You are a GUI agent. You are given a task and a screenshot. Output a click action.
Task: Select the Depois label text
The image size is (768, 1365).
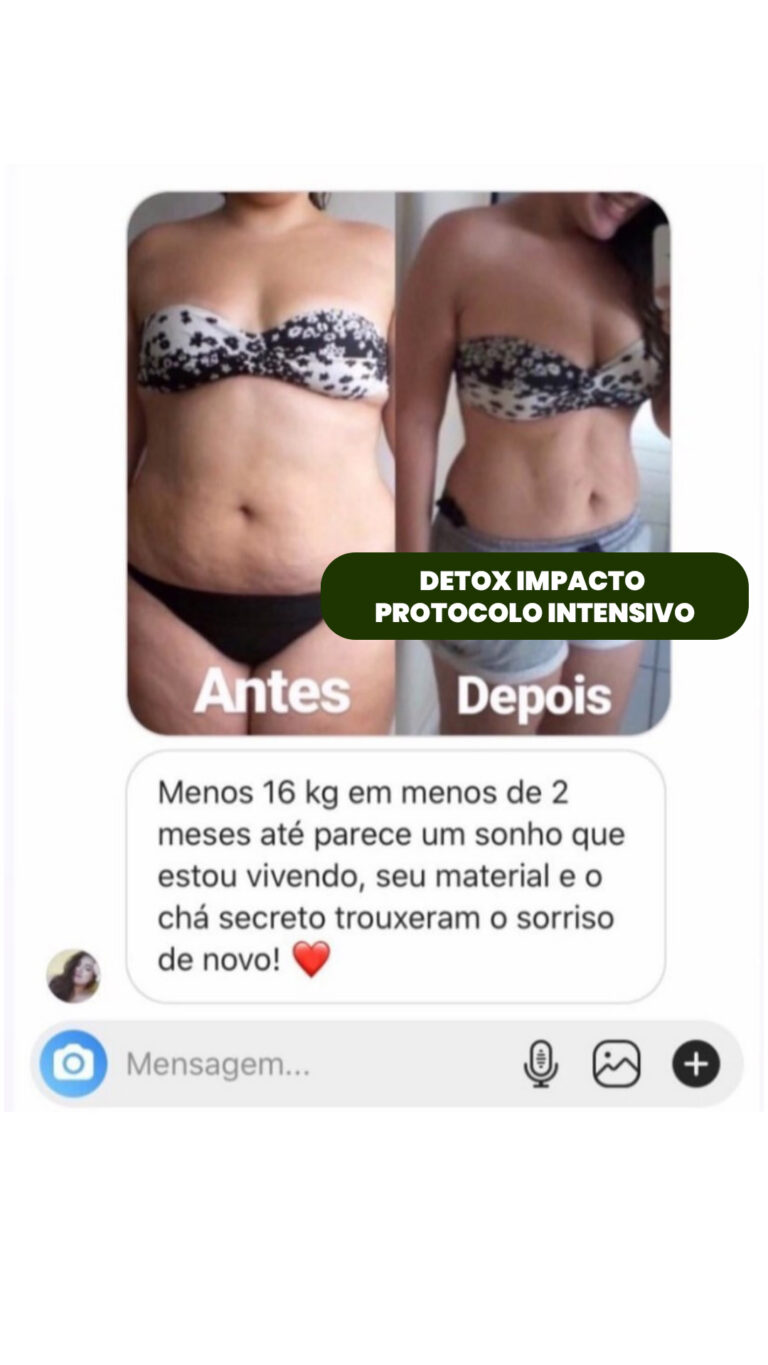click(537, 694)
